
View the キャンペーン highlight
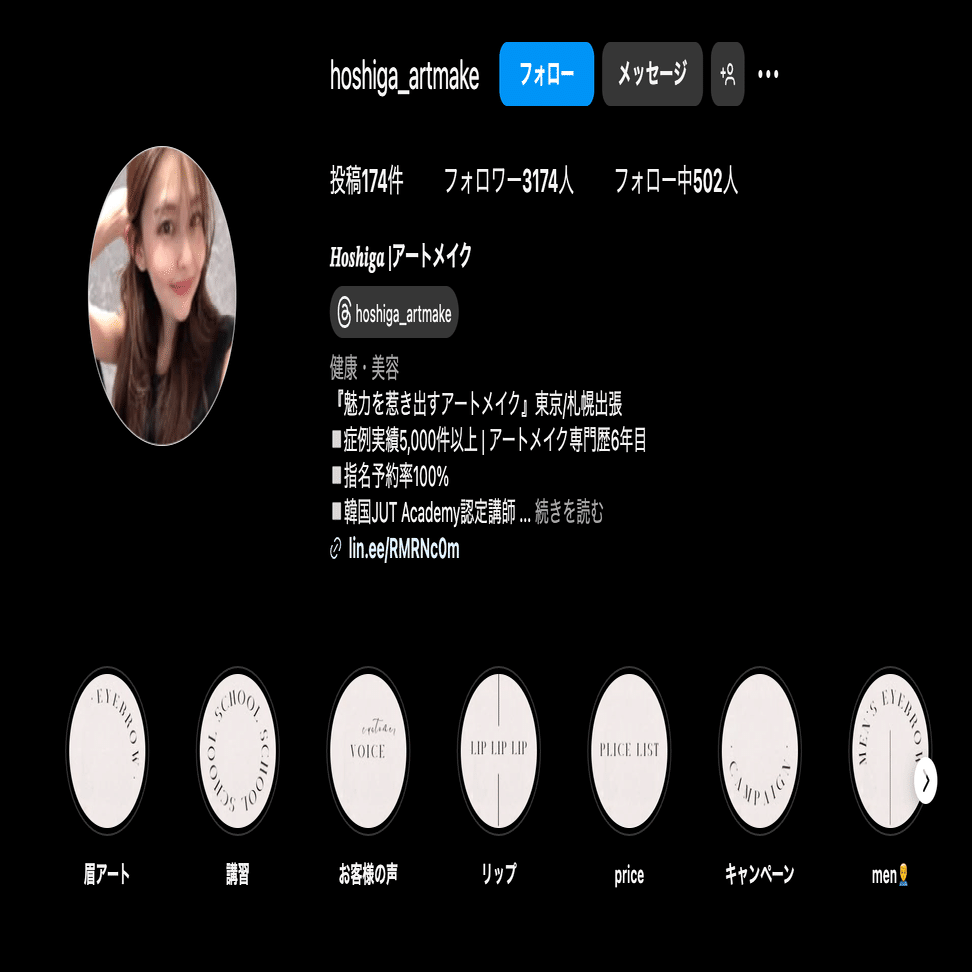click(759, 750)
